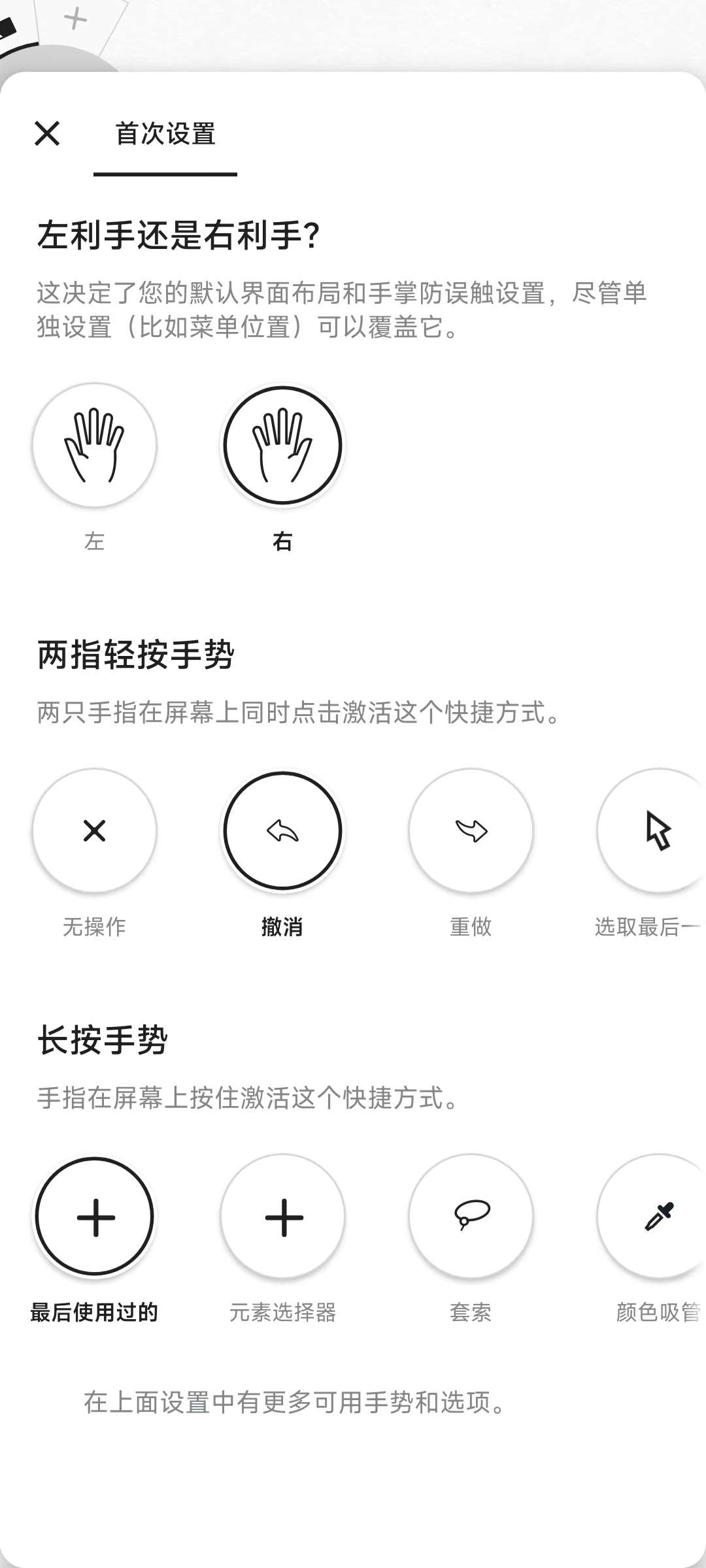Close the first-time setup panel
The image size is (706, 1568).
coord(47,134)
